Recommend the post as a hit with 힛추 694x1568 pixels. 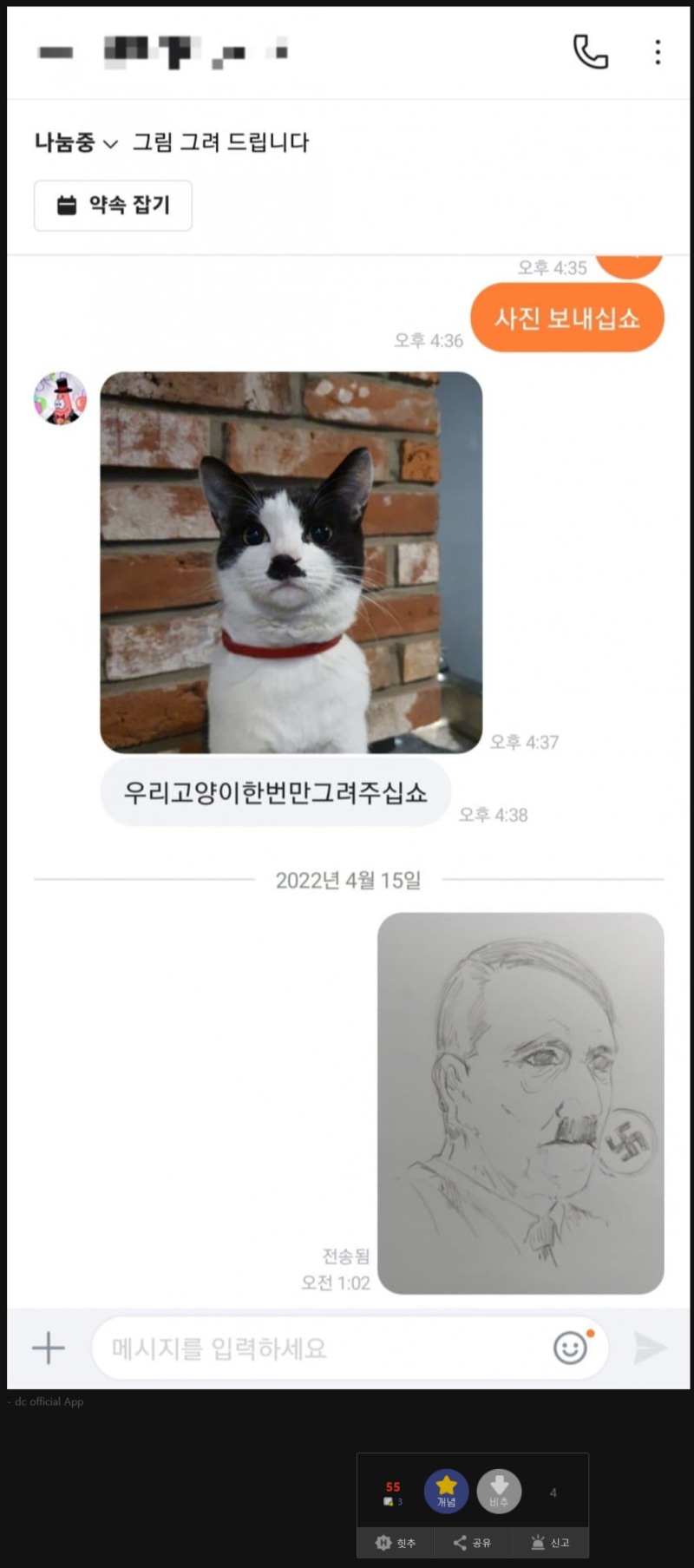click(x=396, y=1542)
